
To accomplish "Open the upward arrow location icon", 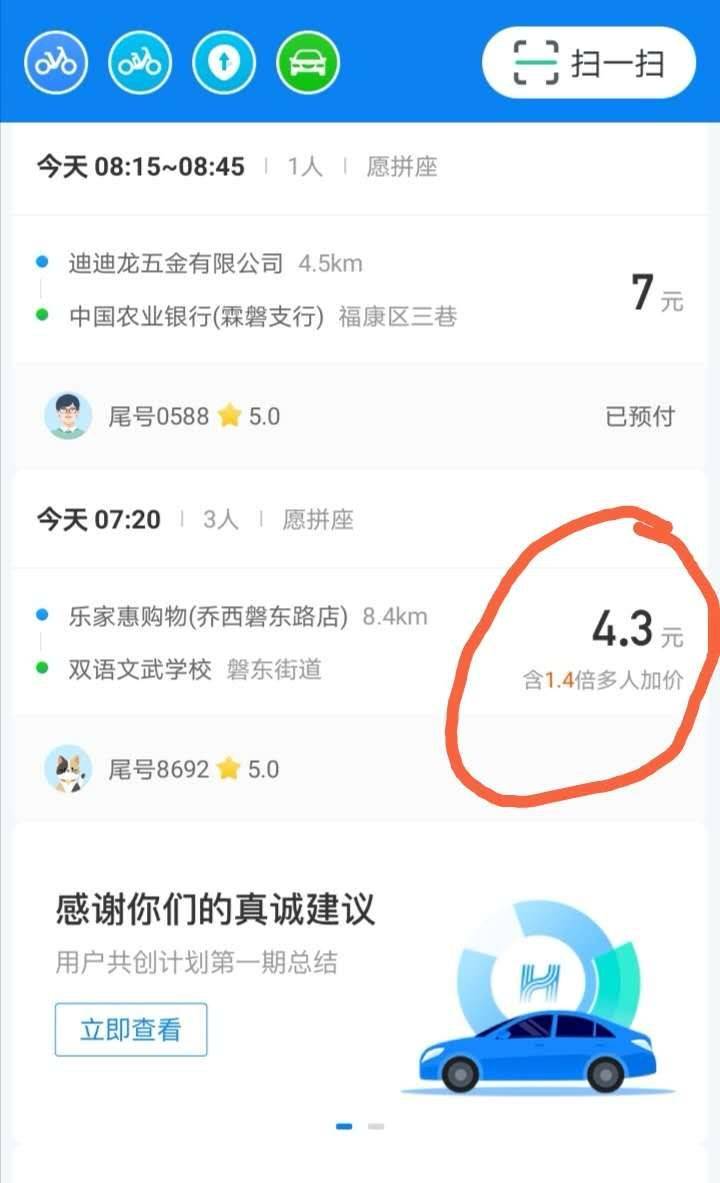I will [223, 62].
